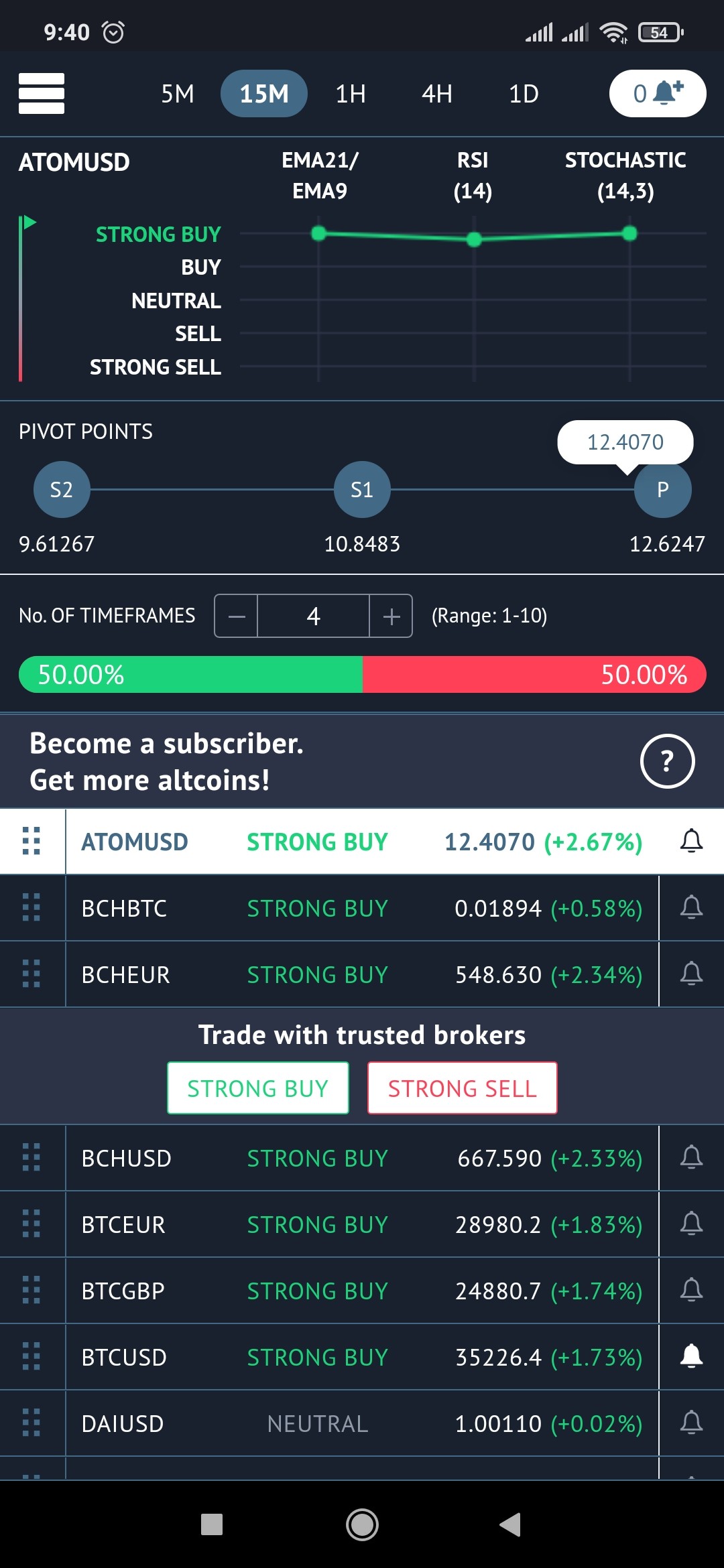Open the hamburger menu
This screenshot has height=1568, width=724.
point(42,94)
